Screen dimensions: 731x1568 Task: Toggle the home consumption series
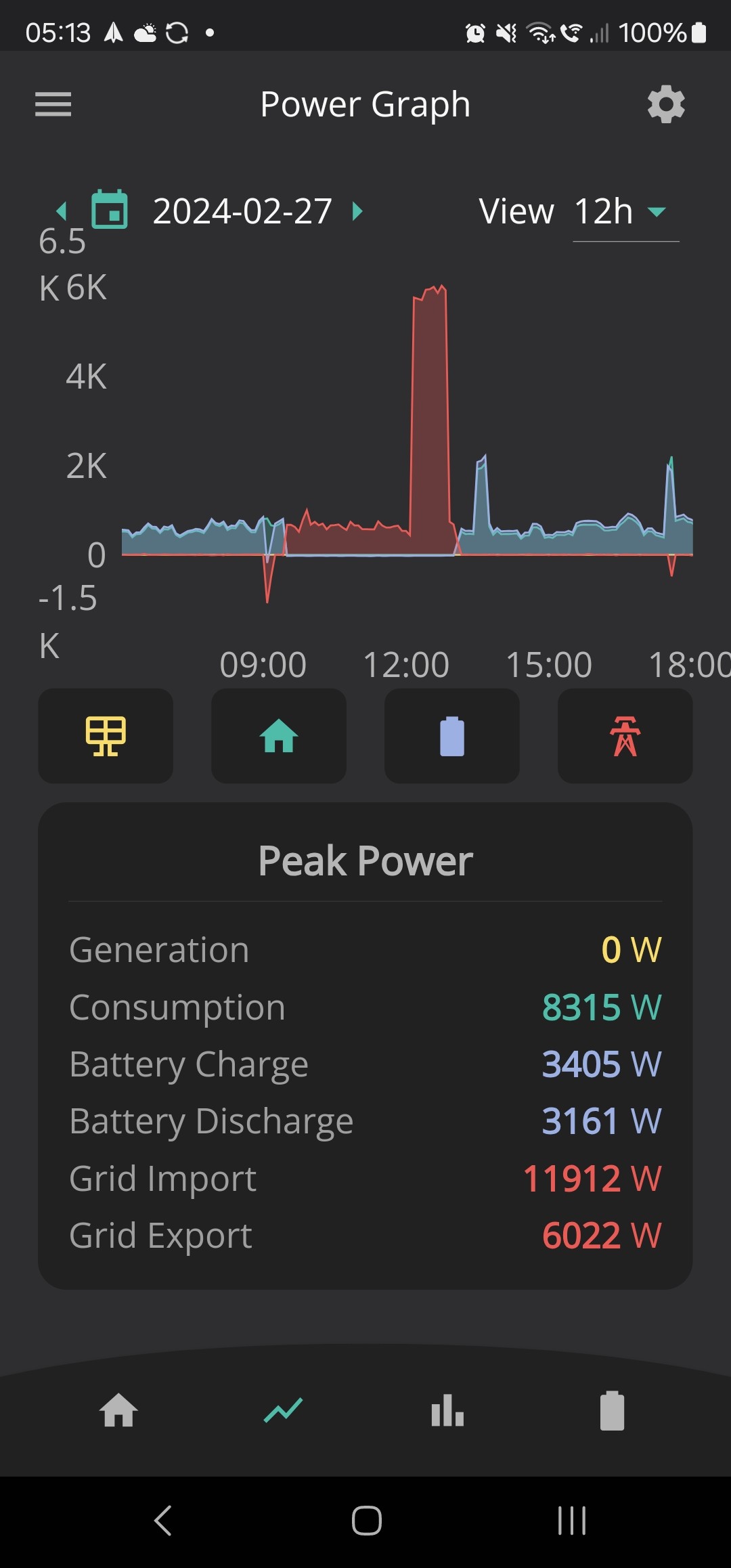click(x=279, y=736)
